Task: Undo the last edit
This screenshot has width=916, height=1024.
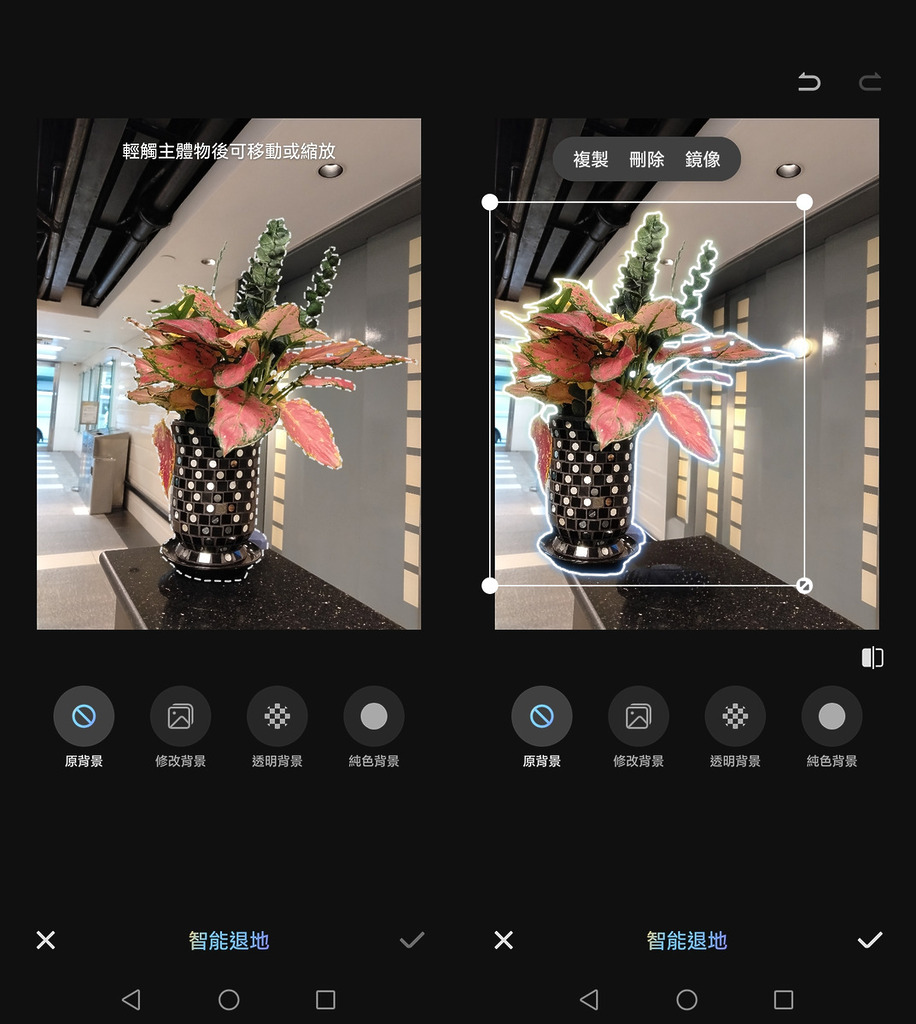Action: (x=809, y=82)
